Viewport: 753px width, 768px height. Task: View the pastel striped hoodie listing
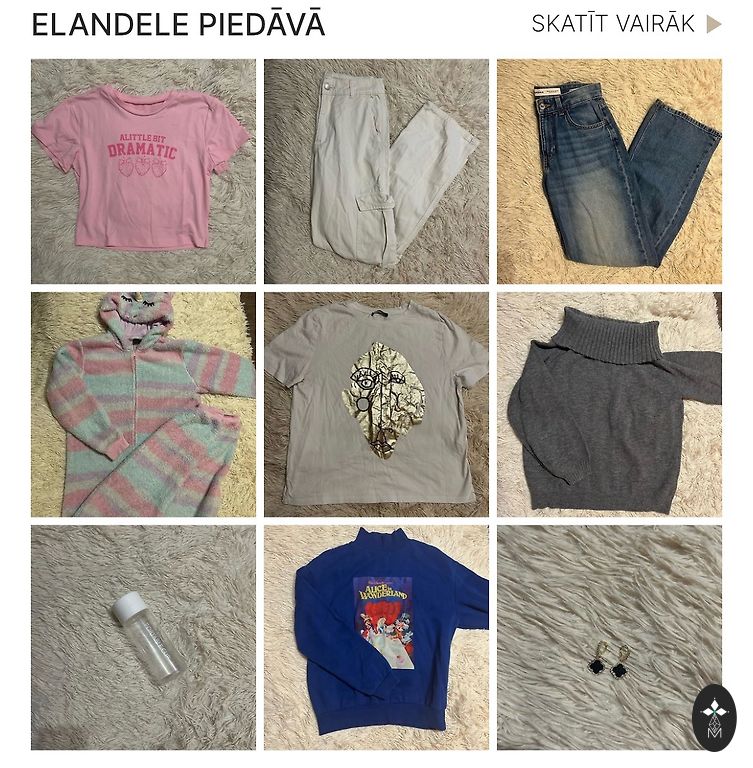(143, 404)
